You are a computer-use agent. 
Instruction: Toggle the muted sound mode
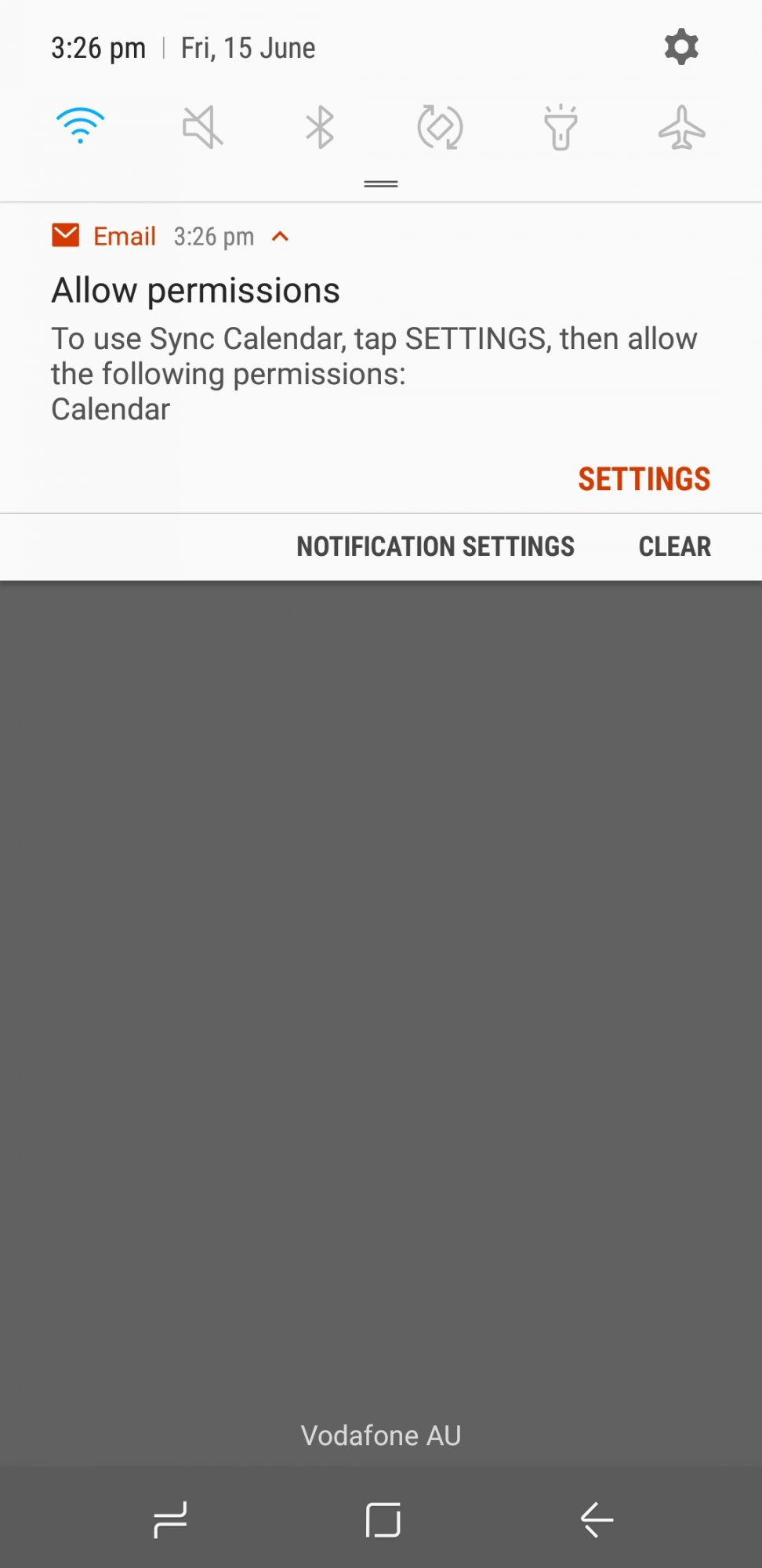tap(202, 127)
